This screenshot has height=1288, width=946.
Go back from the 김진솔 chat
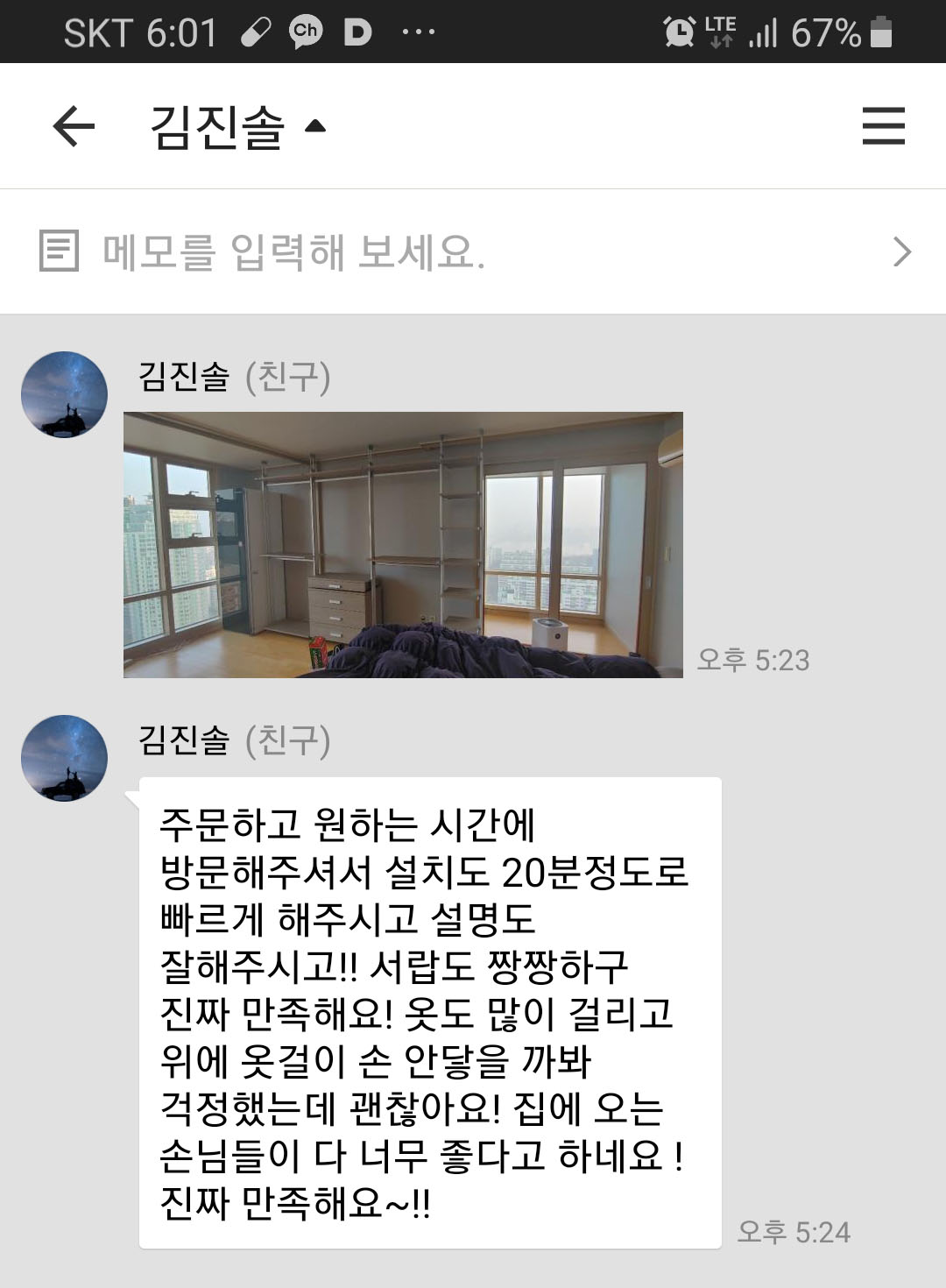pyautogui.click(x=74, y=126)
